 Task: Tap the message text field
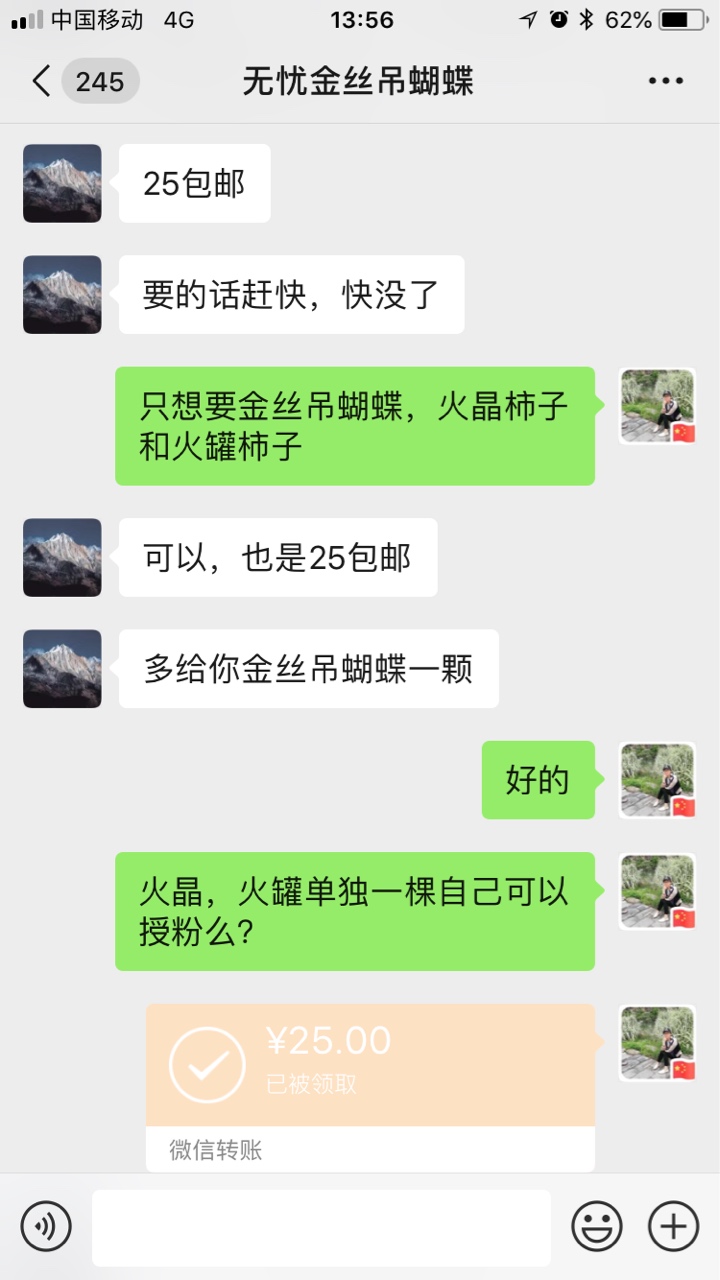point(321,1227)
